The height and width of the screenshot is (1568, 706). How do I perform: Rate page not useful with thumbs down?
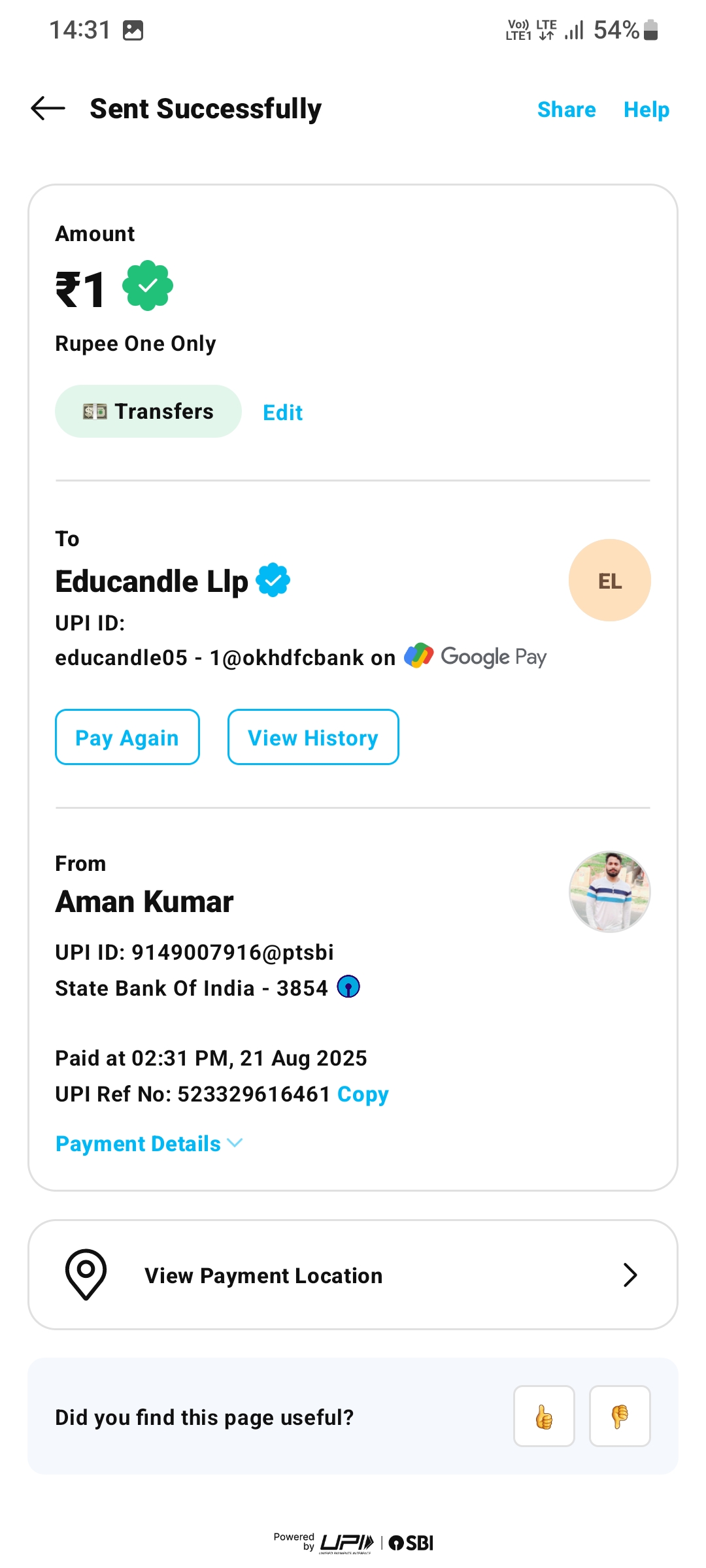[x=620, y=1416]
